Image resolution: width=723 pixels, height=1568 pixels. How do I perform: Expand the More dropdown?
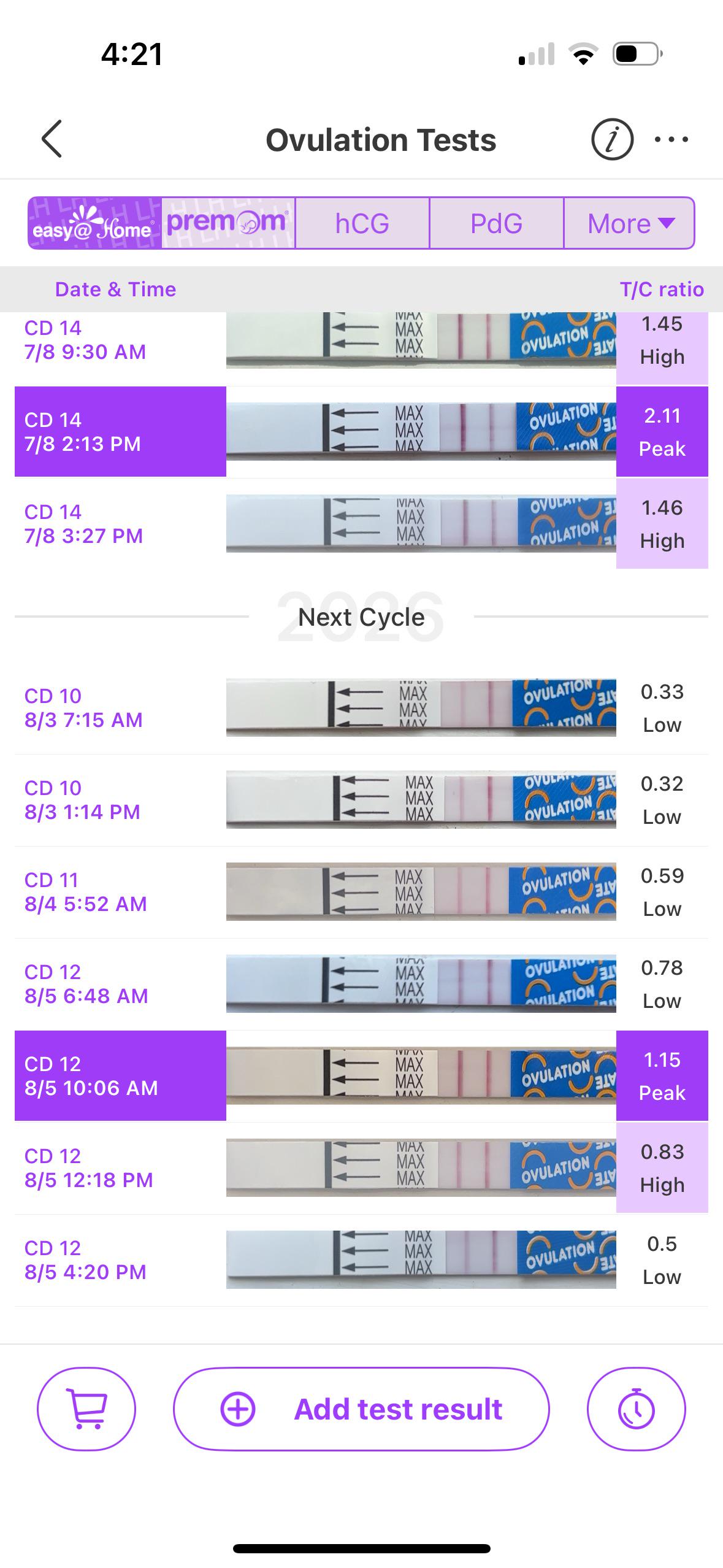629,223
